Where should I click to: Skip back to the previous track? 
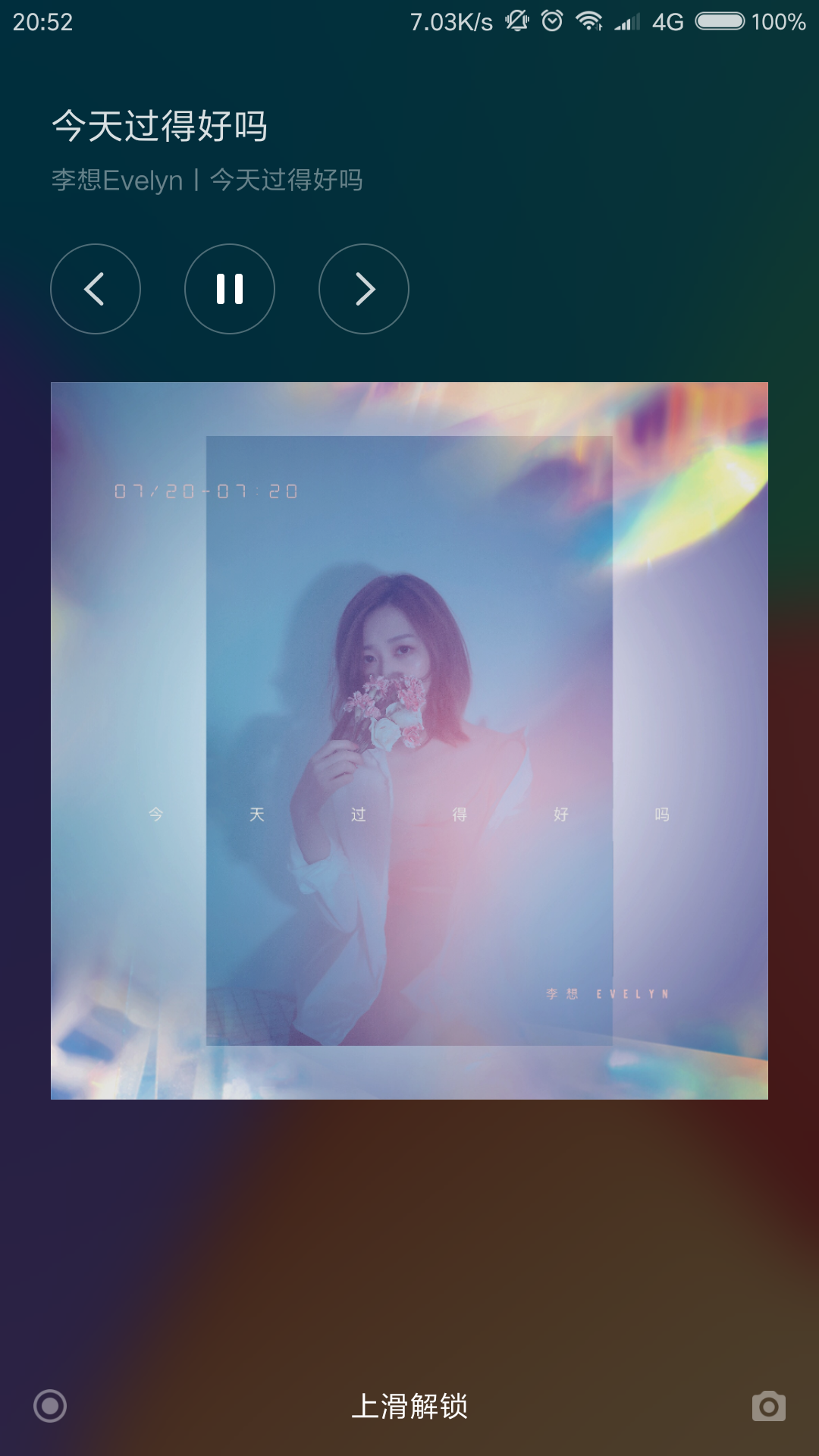coord(96,289)
